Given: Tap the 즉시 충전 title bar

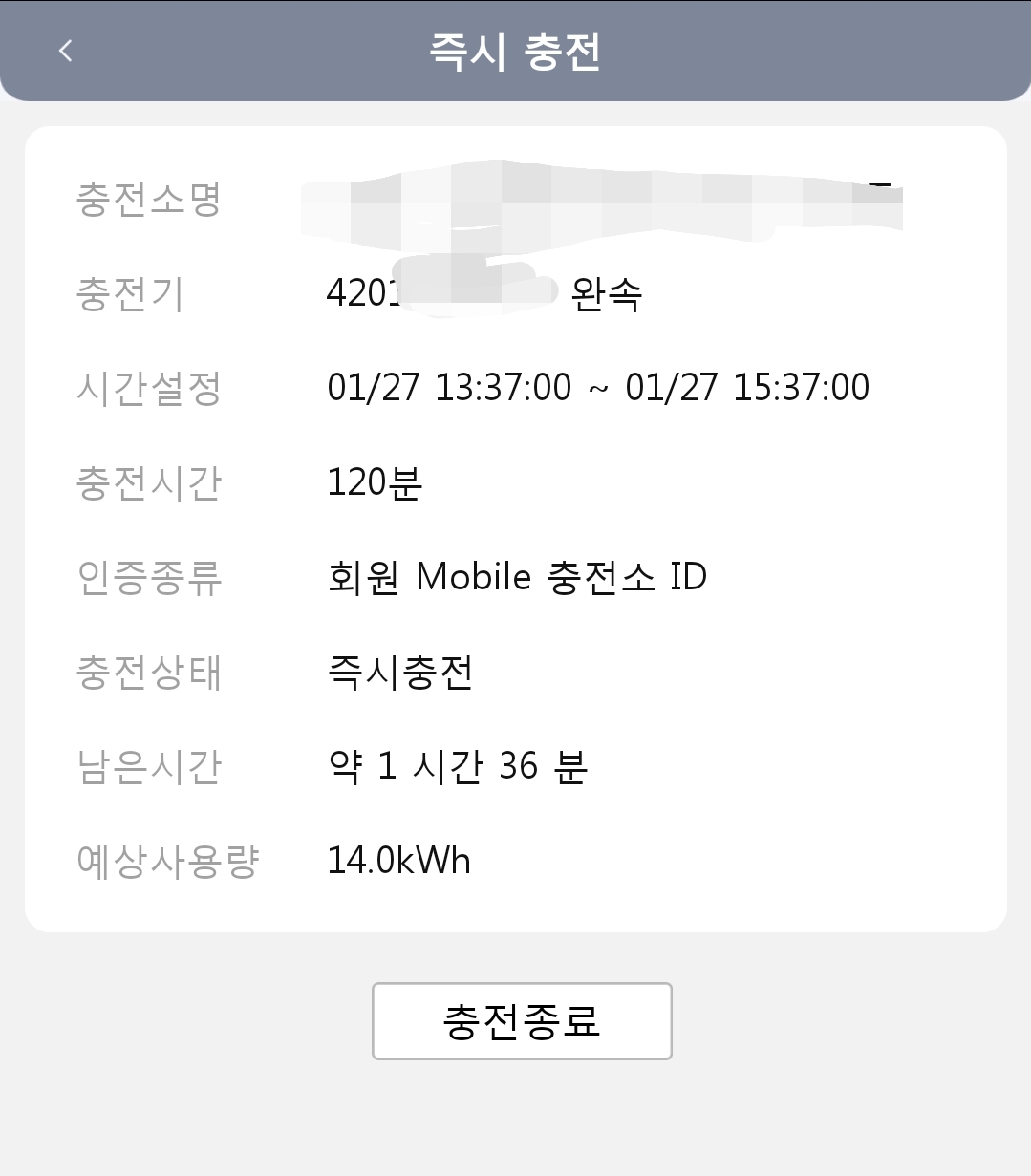Looking at the screenshot, I should click(x=515, y=51).
